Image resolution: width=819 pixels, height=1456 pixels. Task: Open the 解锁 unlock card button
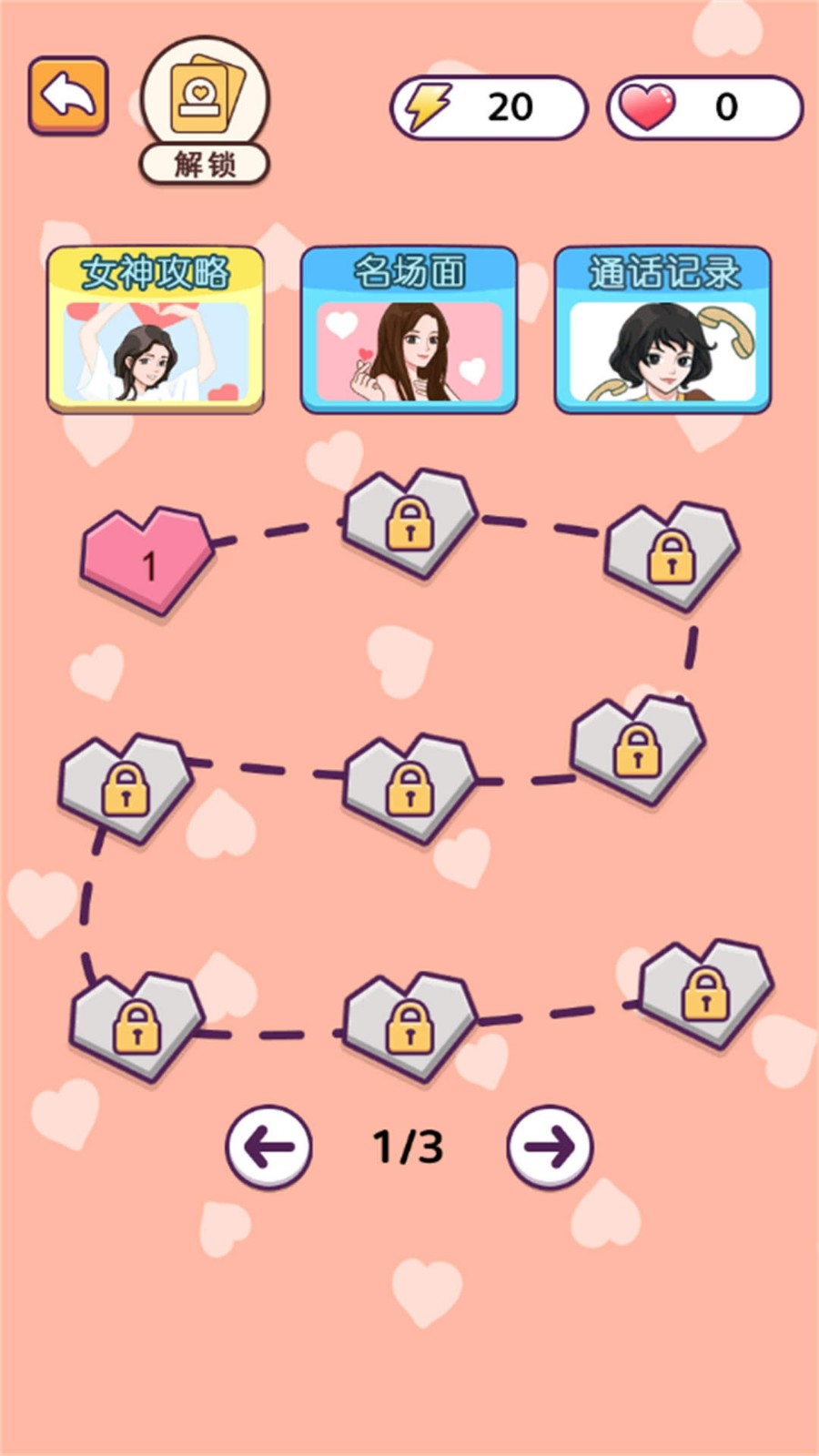(205, 111)
